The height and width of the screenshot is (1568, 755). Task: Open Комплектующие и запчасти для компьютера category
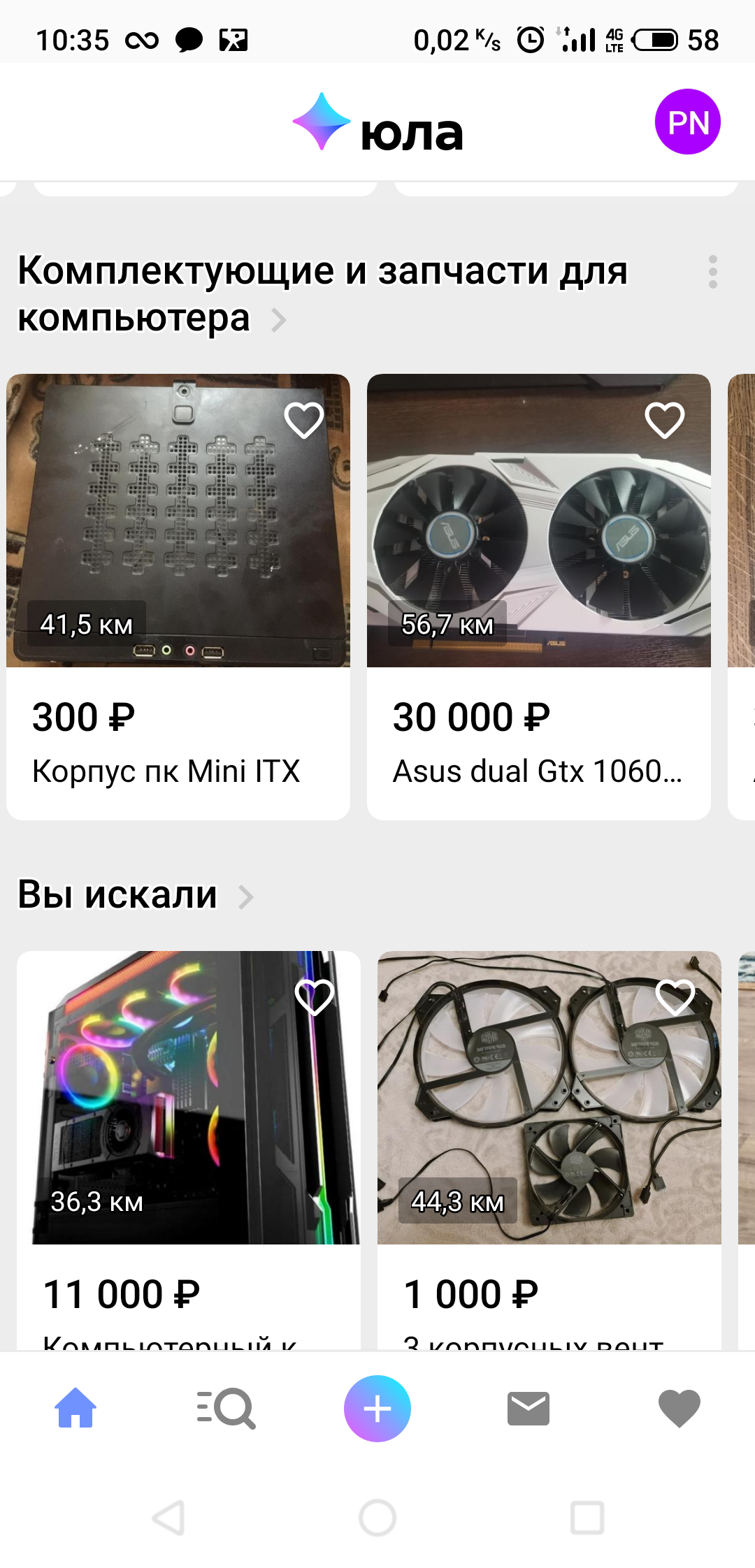click(x=322, y=293)
